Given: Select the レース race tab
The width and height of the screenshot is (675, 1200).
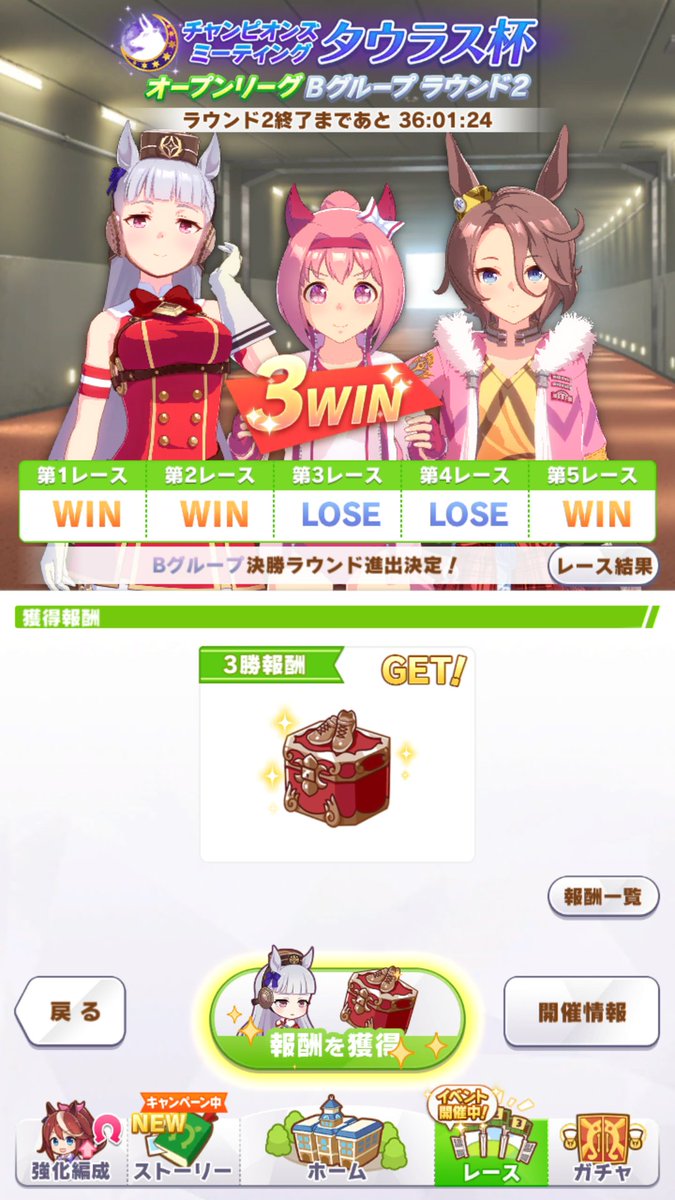Looking at the screenshot, I should 491,1149.
